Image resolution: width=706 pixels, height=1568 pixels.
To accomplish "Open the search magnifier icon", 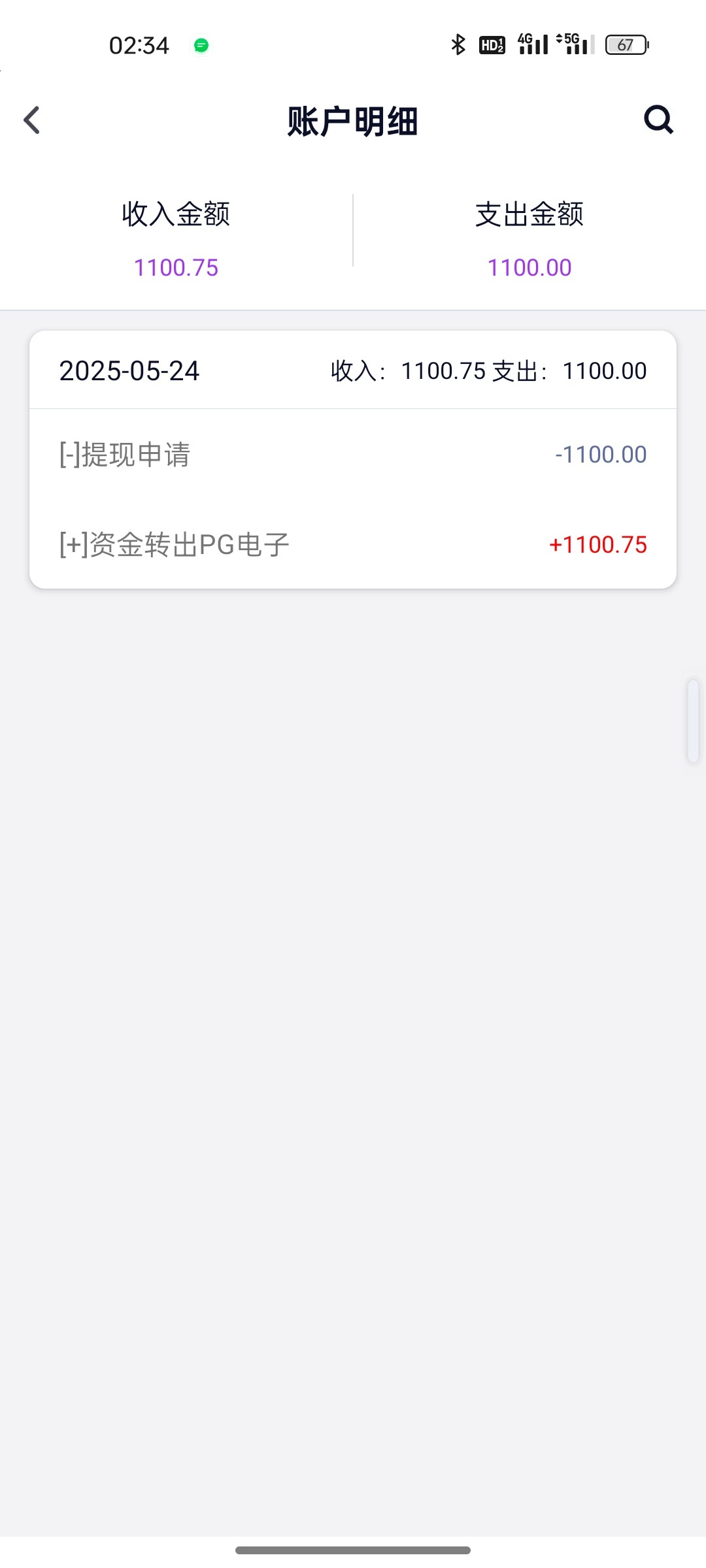I will (x=658, y=120).
